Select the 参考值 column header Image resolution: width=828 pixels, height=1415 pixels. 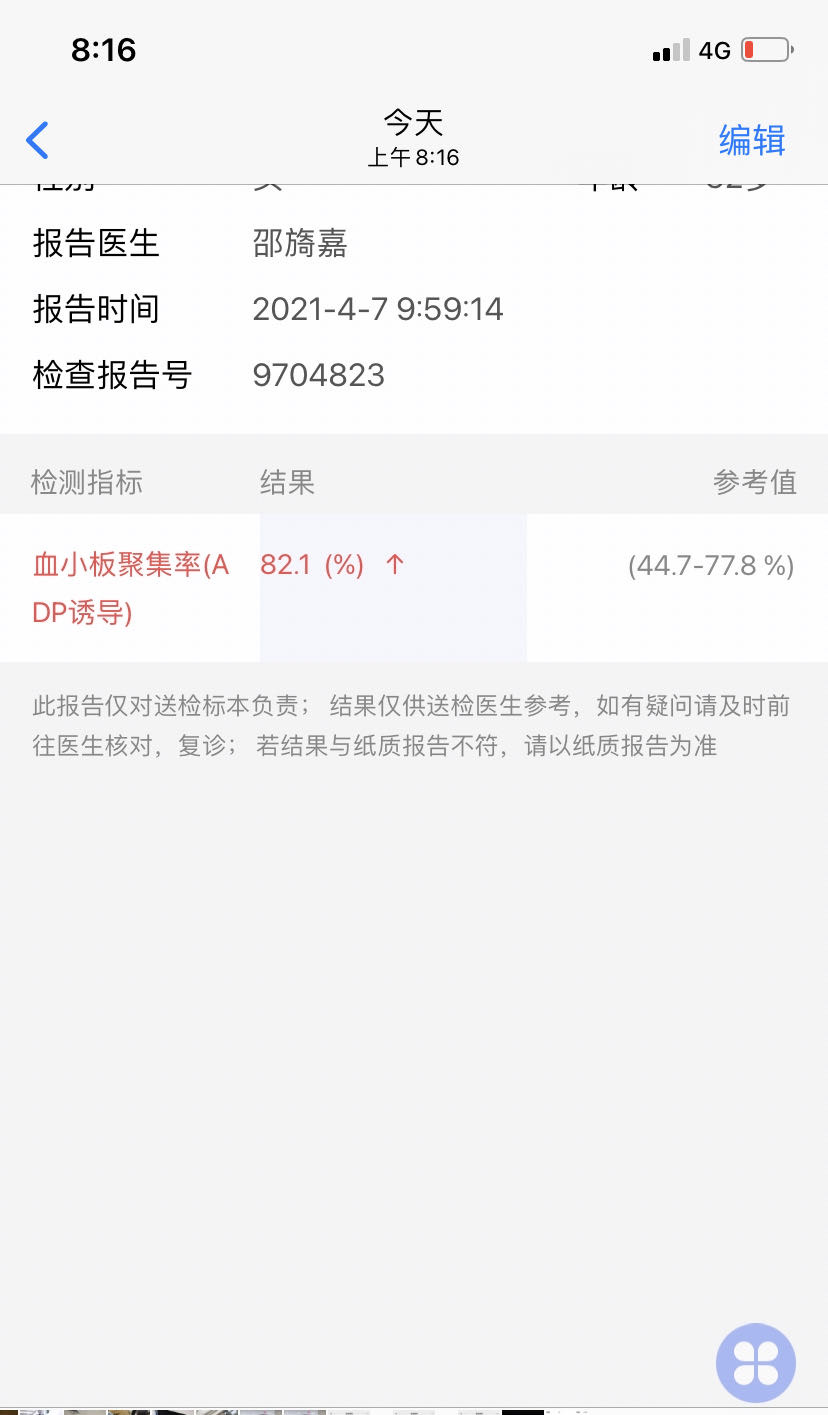755,483
